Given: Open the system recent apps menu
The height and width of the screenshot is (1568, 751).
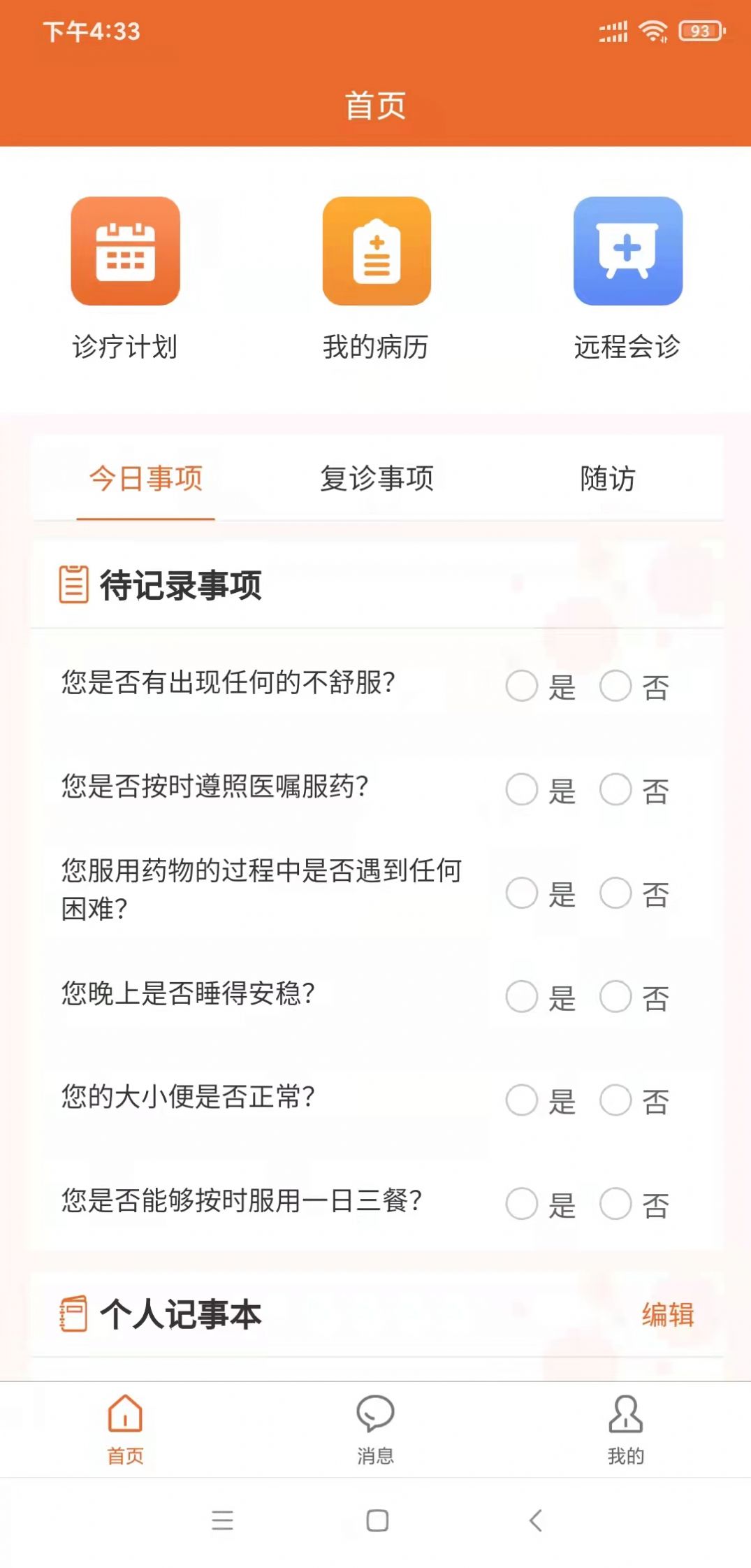Looking at the screenshot, I should [222, 1520].
